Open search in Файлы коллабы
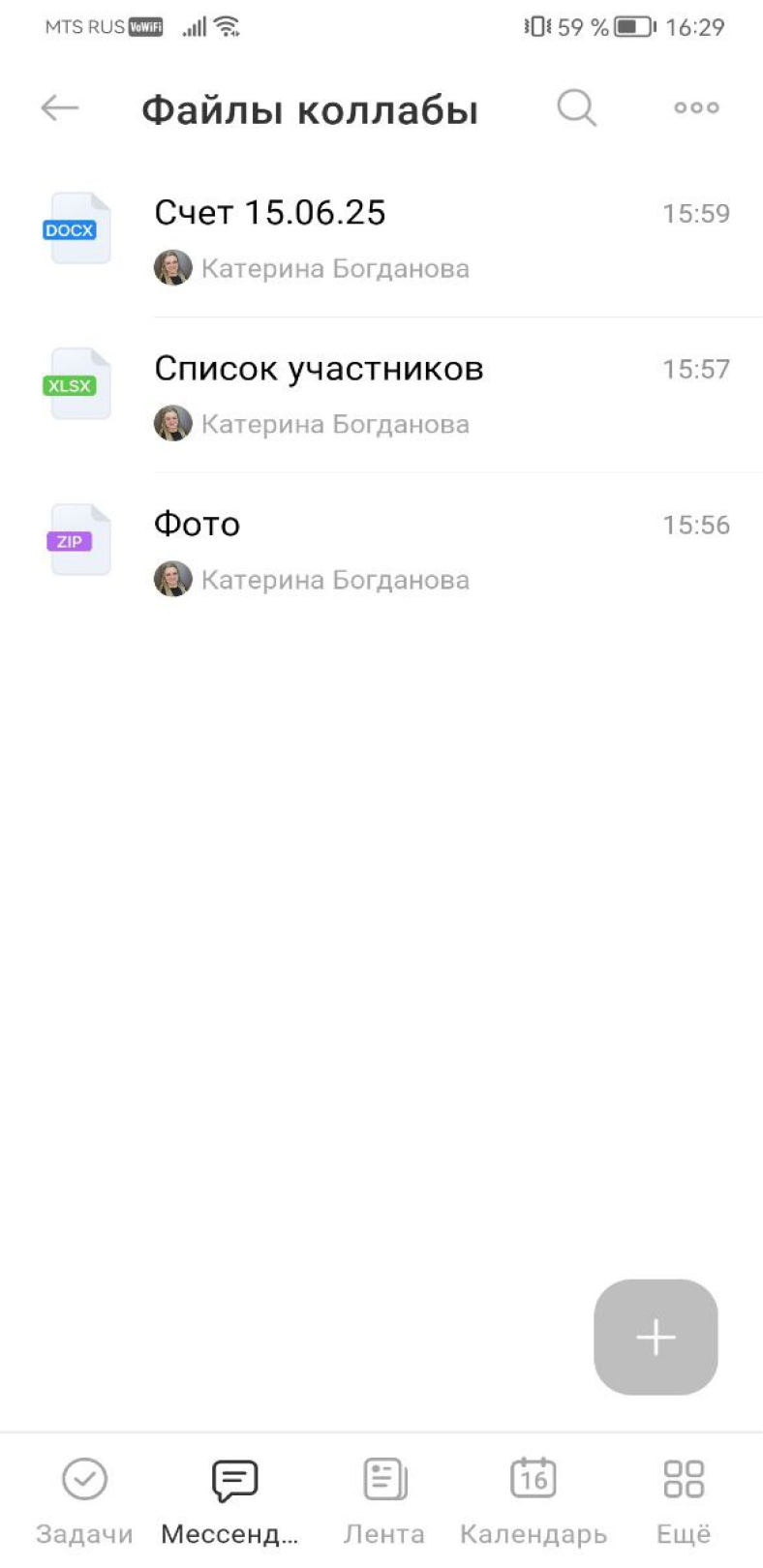Screen dimensions: 763x1568 click(x=577, y=107)
